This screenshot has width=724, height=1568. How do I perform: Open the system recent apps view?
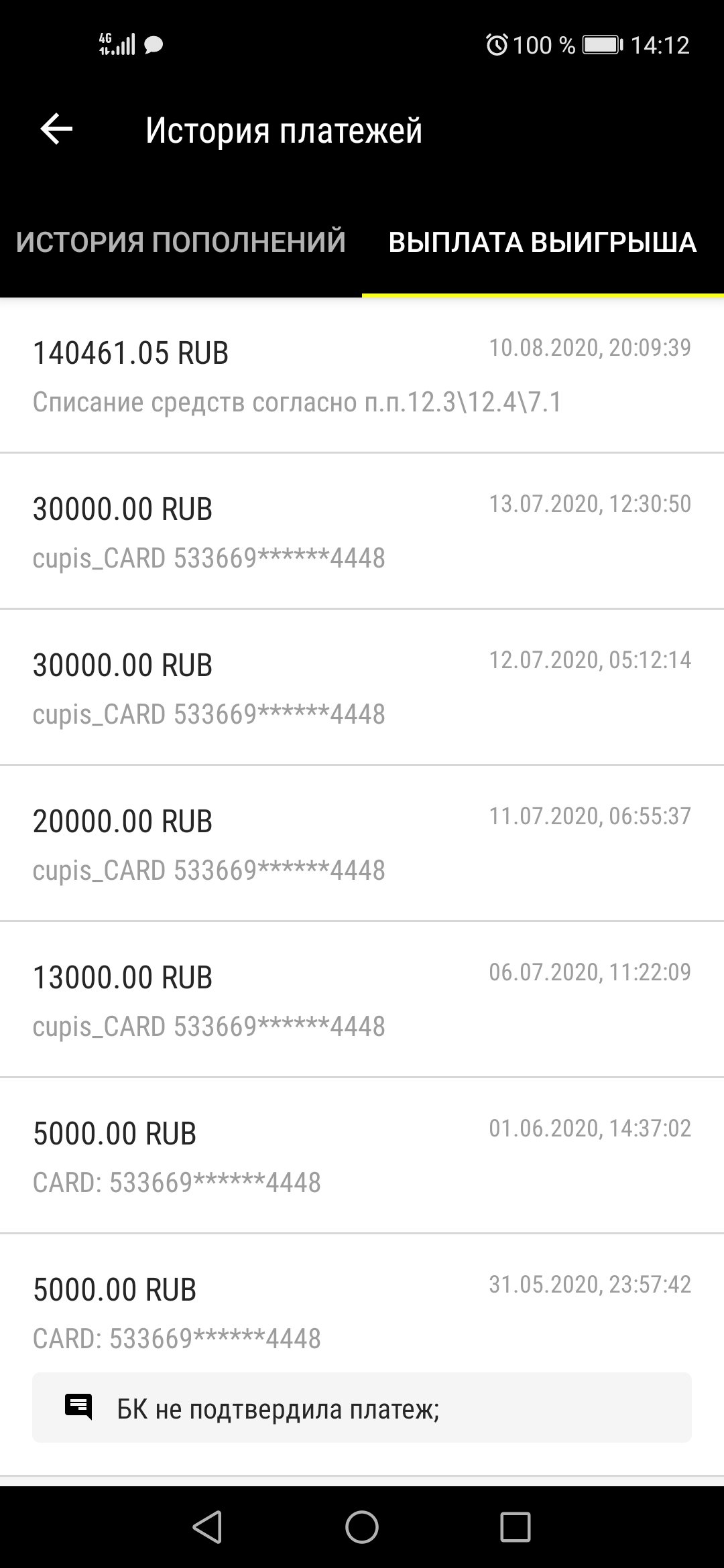coord(516,1528)
